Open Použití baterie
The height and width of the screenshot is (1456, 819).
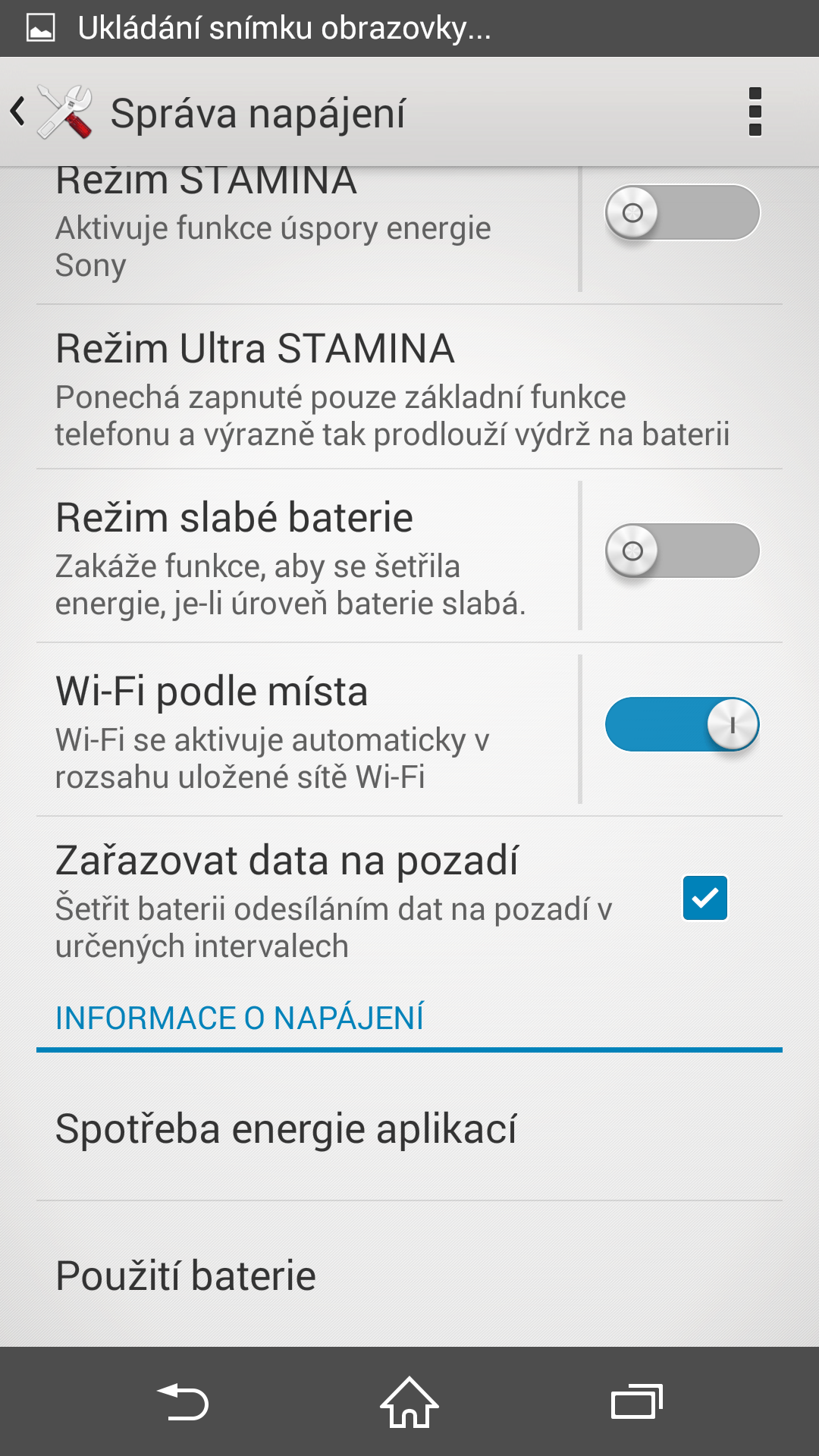pos(409,1275)
